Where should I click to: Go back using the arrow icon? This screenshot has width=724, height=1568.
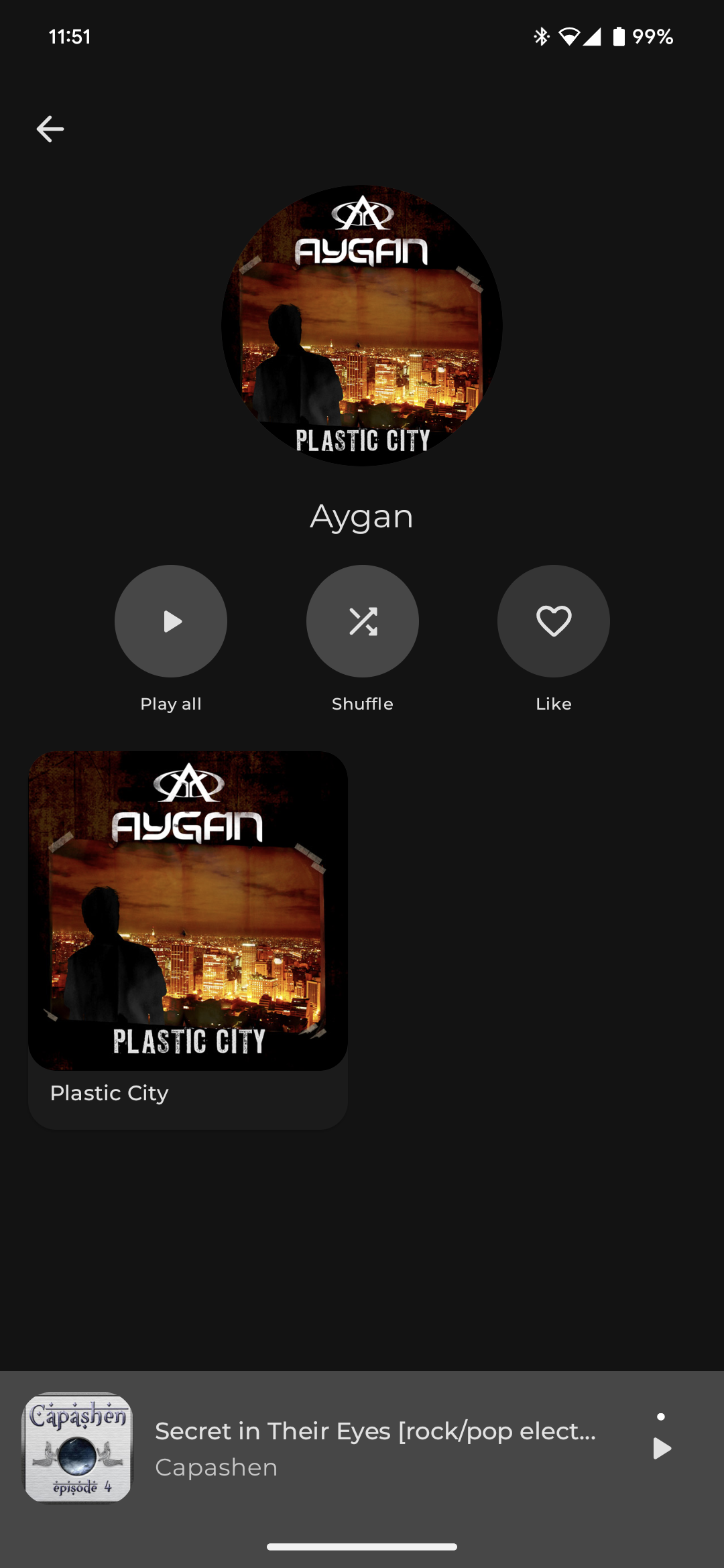coord(50,129)
